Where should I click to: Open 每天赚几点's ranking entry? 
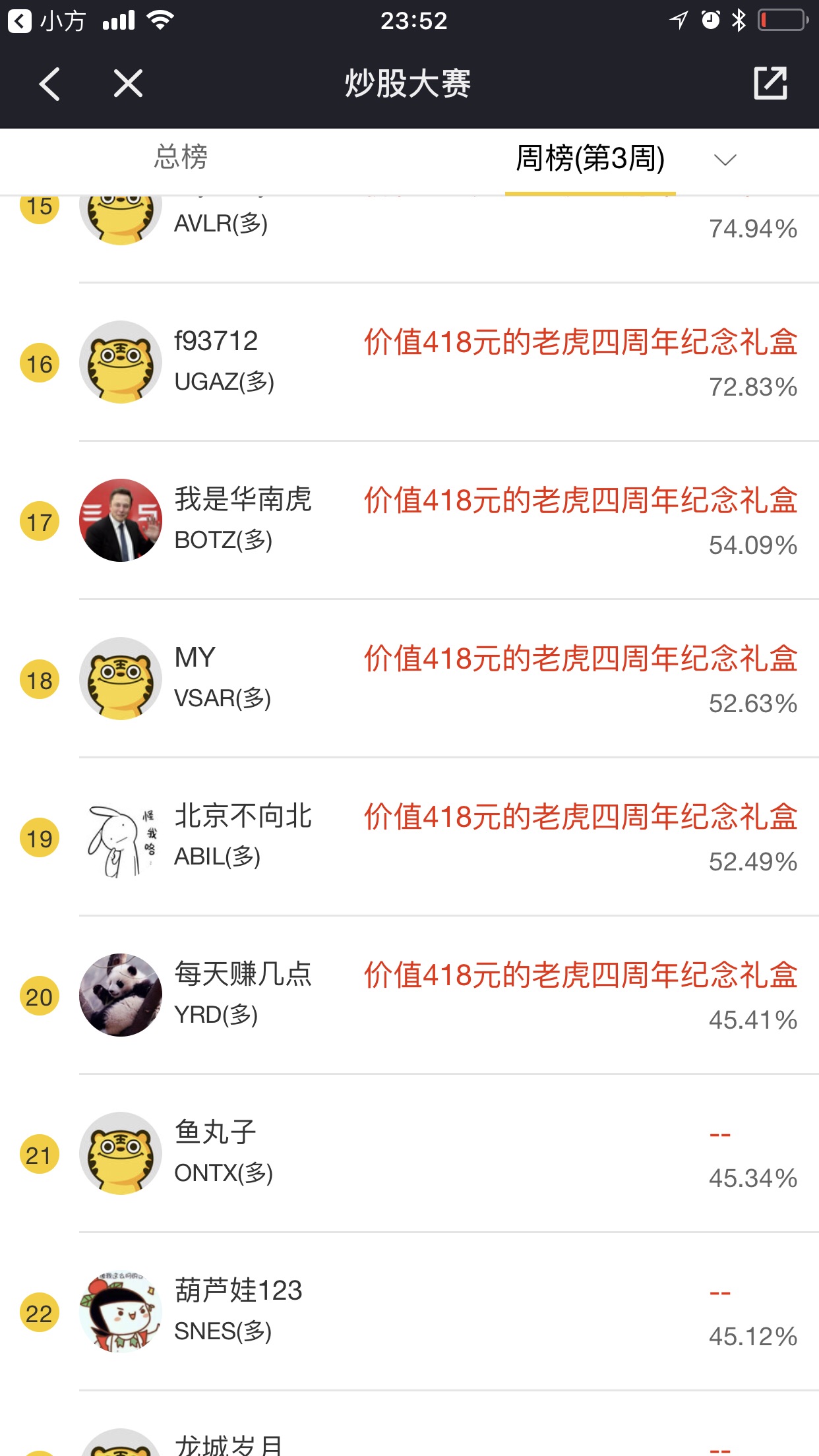[x=448, y=996]
